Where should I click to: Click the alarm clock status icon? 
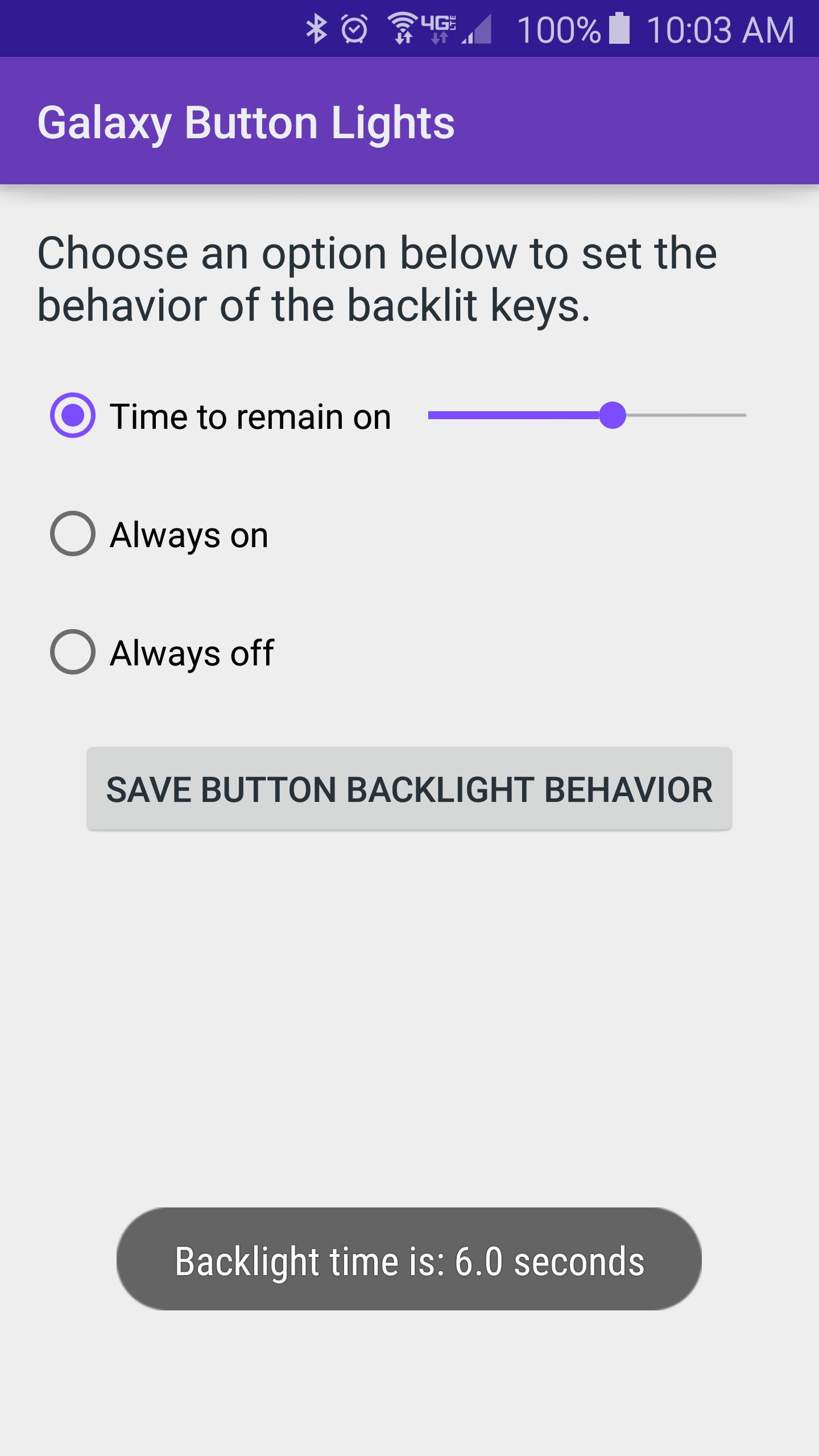pyautogui.click(x=353, y=28)
